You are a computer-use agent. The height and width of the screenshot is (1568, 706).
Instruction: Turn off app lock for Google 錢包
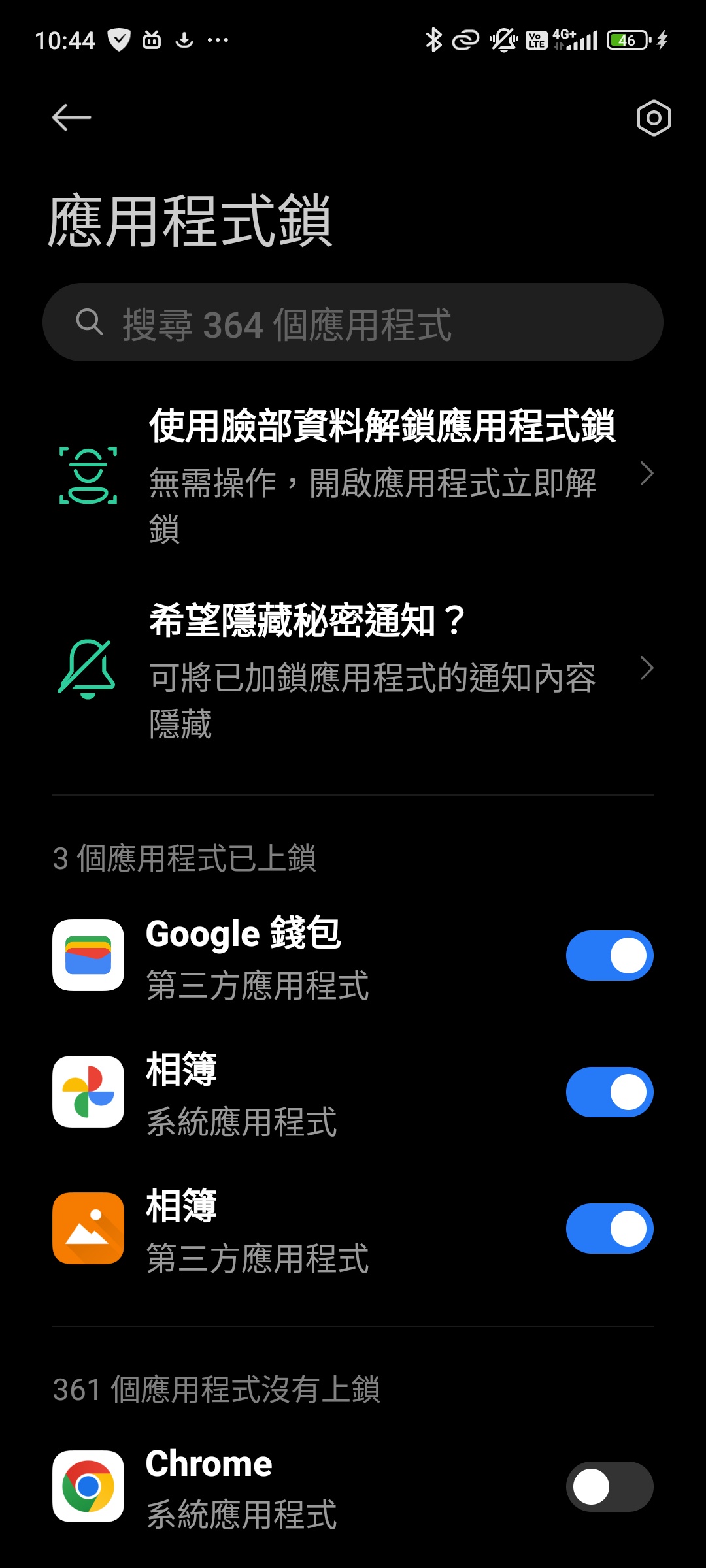609,955
